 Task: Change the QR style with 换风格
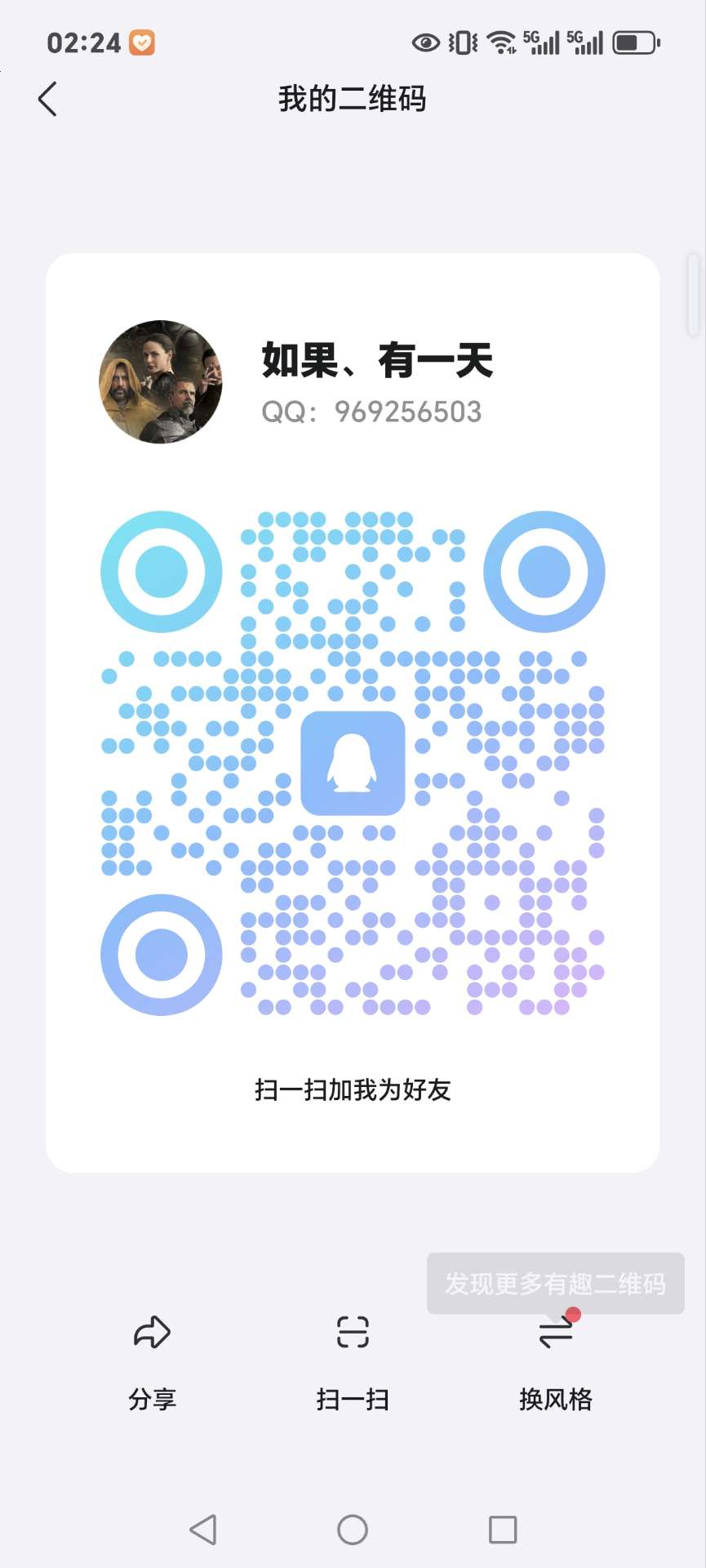tap(556, 1361)
